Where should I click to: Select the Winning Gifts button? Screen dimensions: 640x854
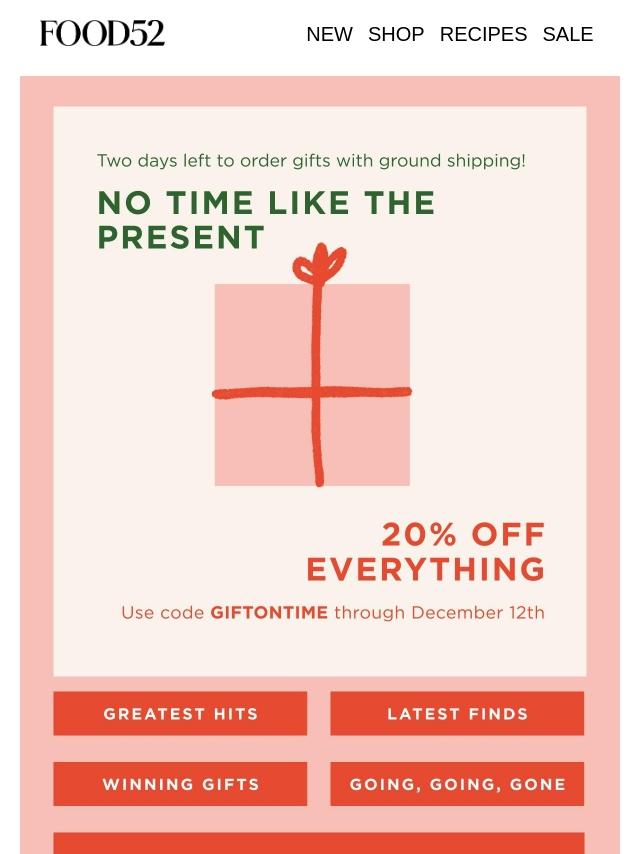(180, 784)
